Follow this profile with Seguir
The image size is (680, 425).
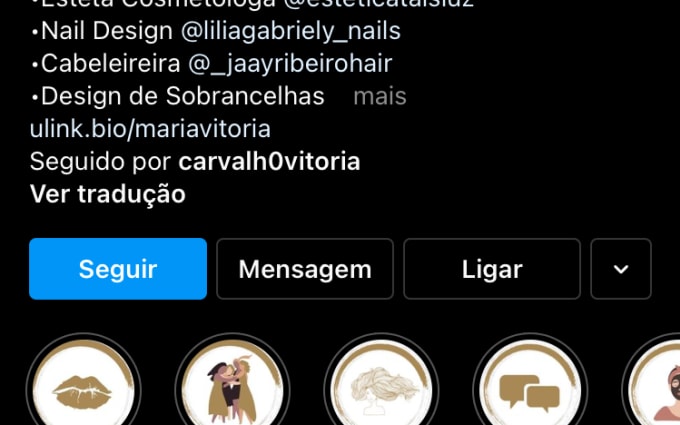point(118,269)
